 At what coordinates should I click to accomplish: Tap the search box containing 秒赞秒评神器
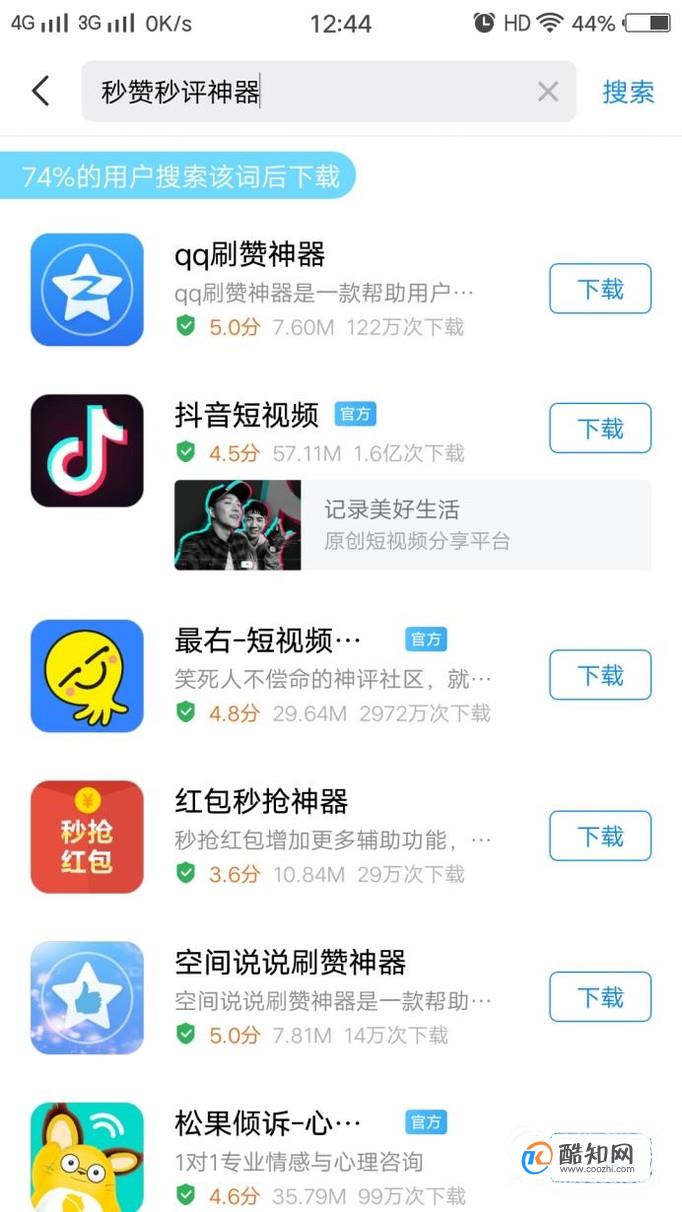point(310,92)
